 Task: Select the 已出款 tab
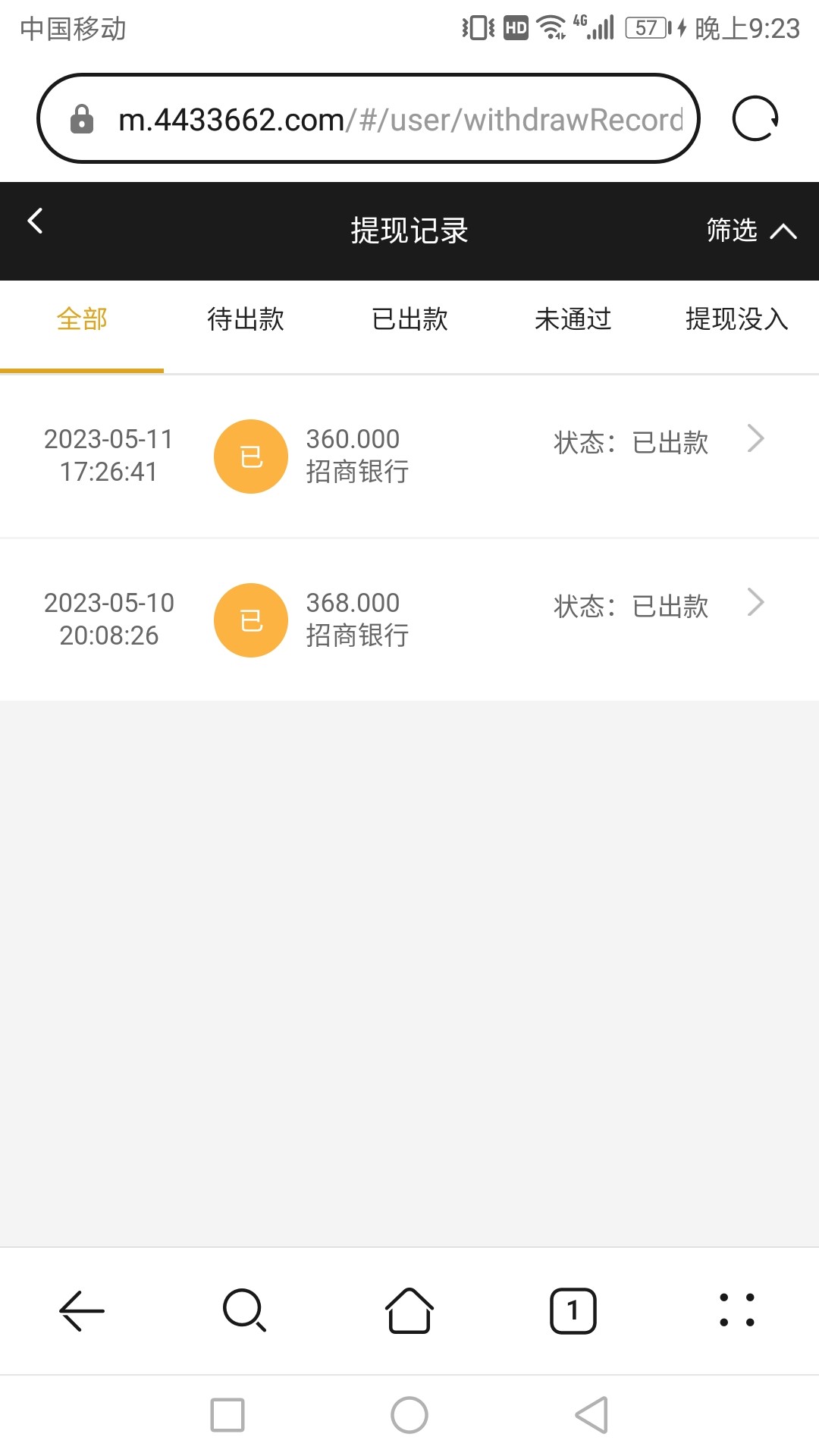(x=409, y=320)
